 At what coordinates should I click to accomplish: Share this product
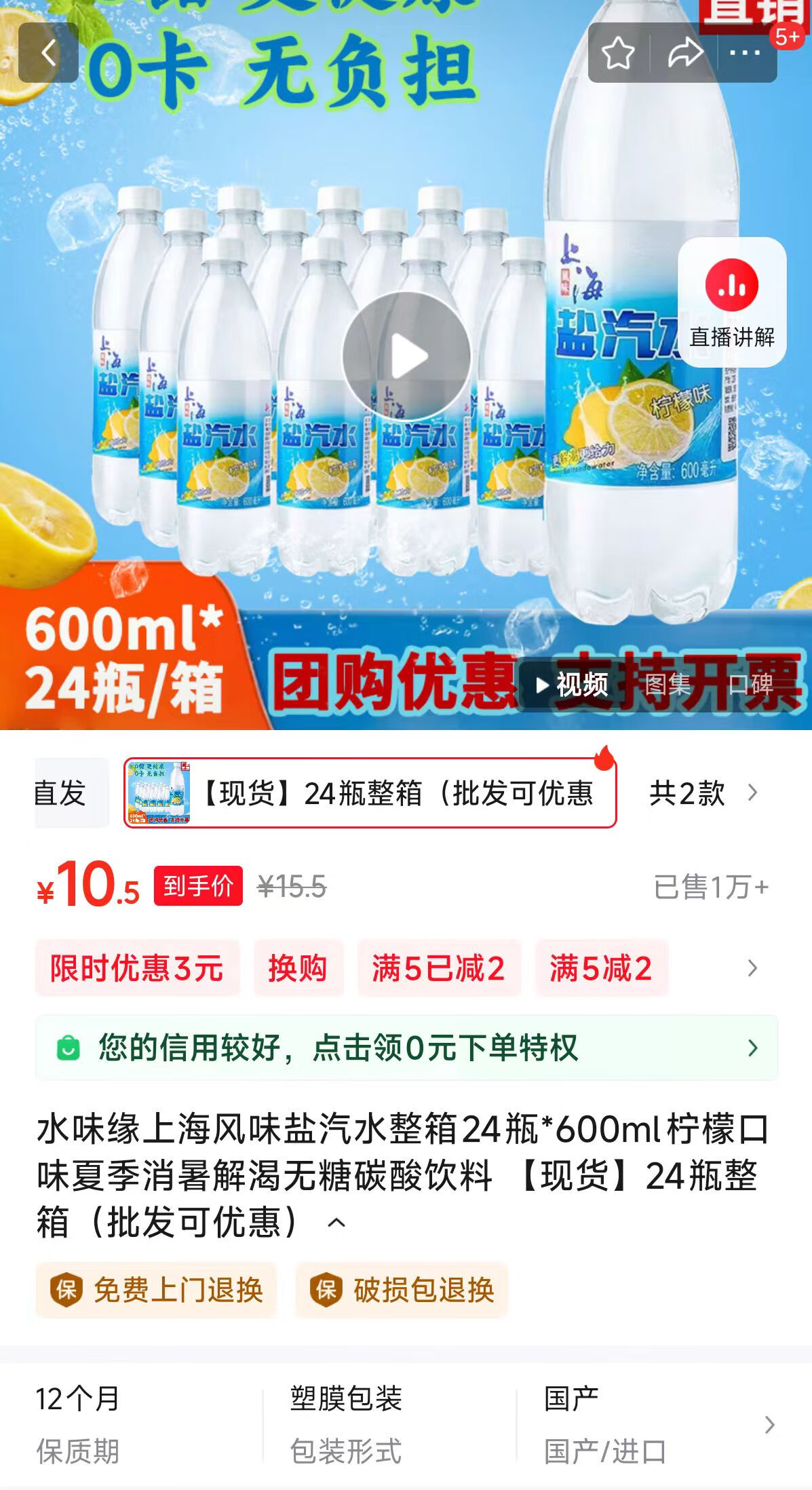[684, 53]
